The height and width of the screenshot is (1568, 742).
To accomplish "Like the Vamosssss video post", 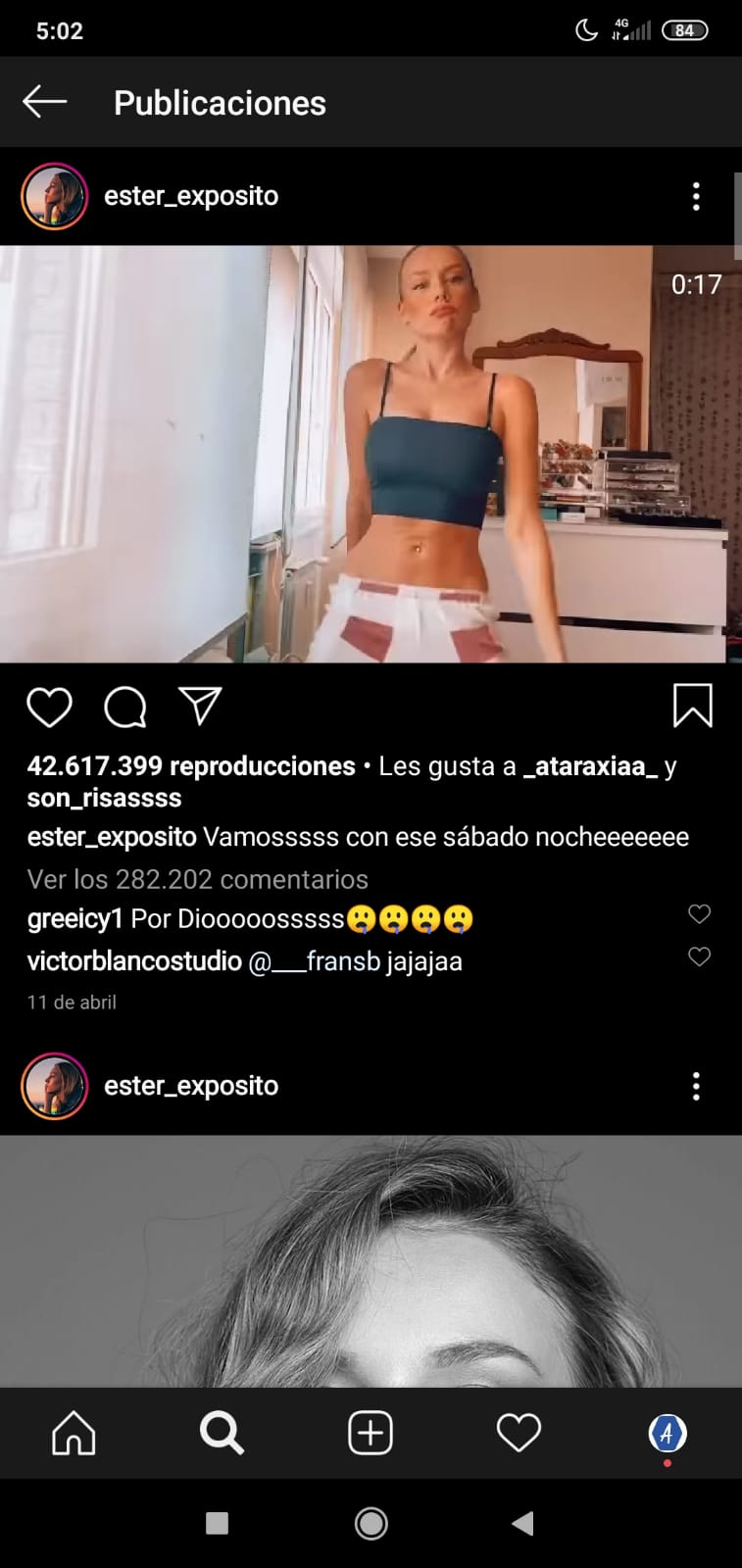I will 49,707.
